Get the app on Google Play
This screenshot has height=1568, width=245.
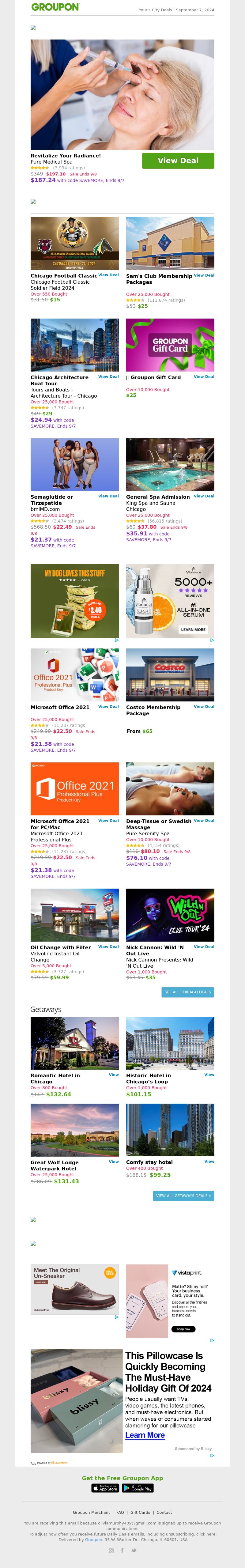point(138,1488)
